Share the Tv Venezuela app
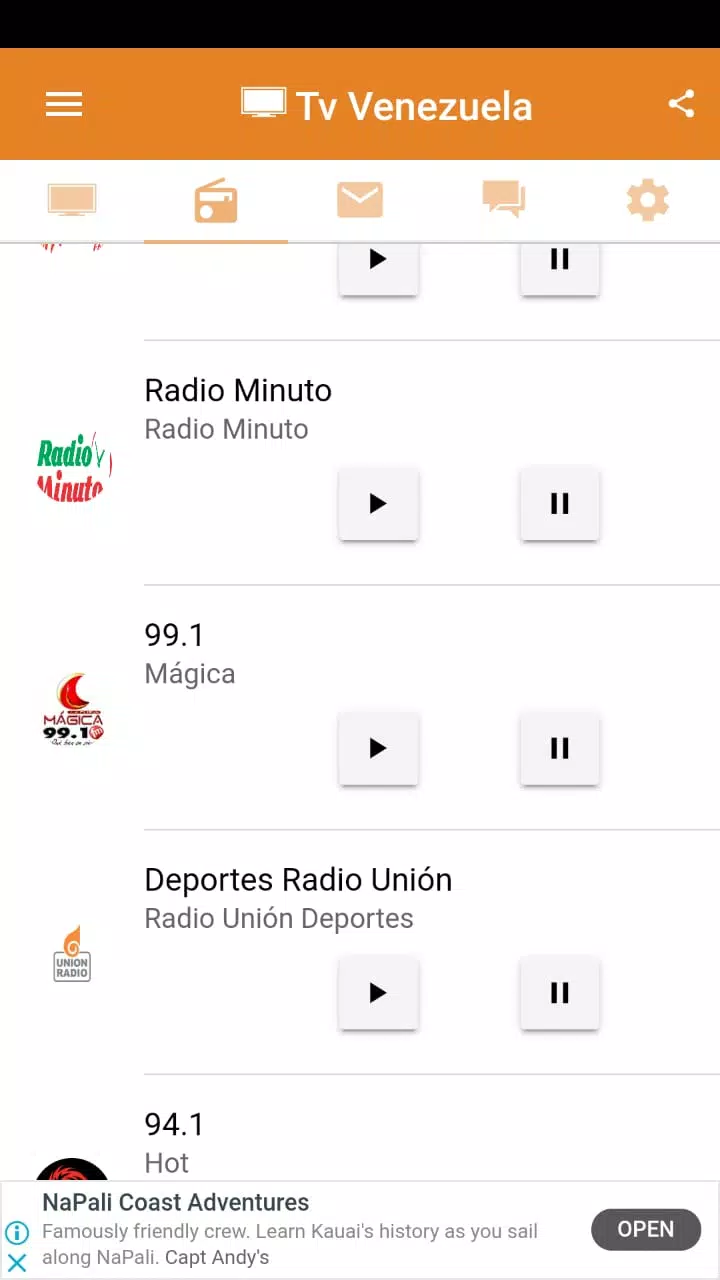The height and width of the screenshot is (1280, 720). (x=681, y=104)
